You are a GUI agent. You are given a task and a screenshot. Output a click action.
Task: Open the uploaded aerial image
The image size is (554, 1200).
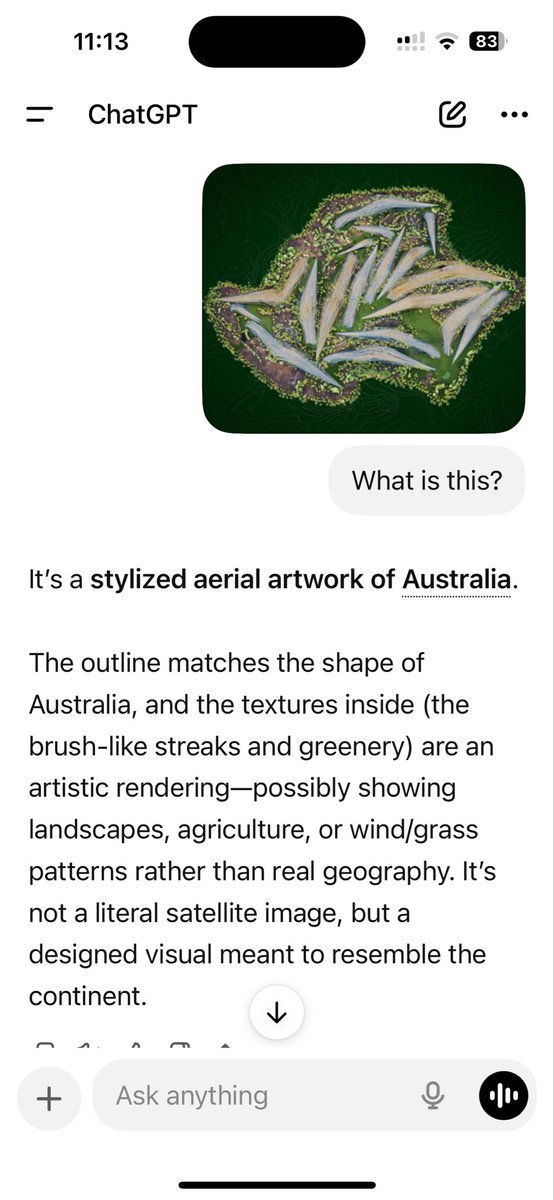[364, 299]
